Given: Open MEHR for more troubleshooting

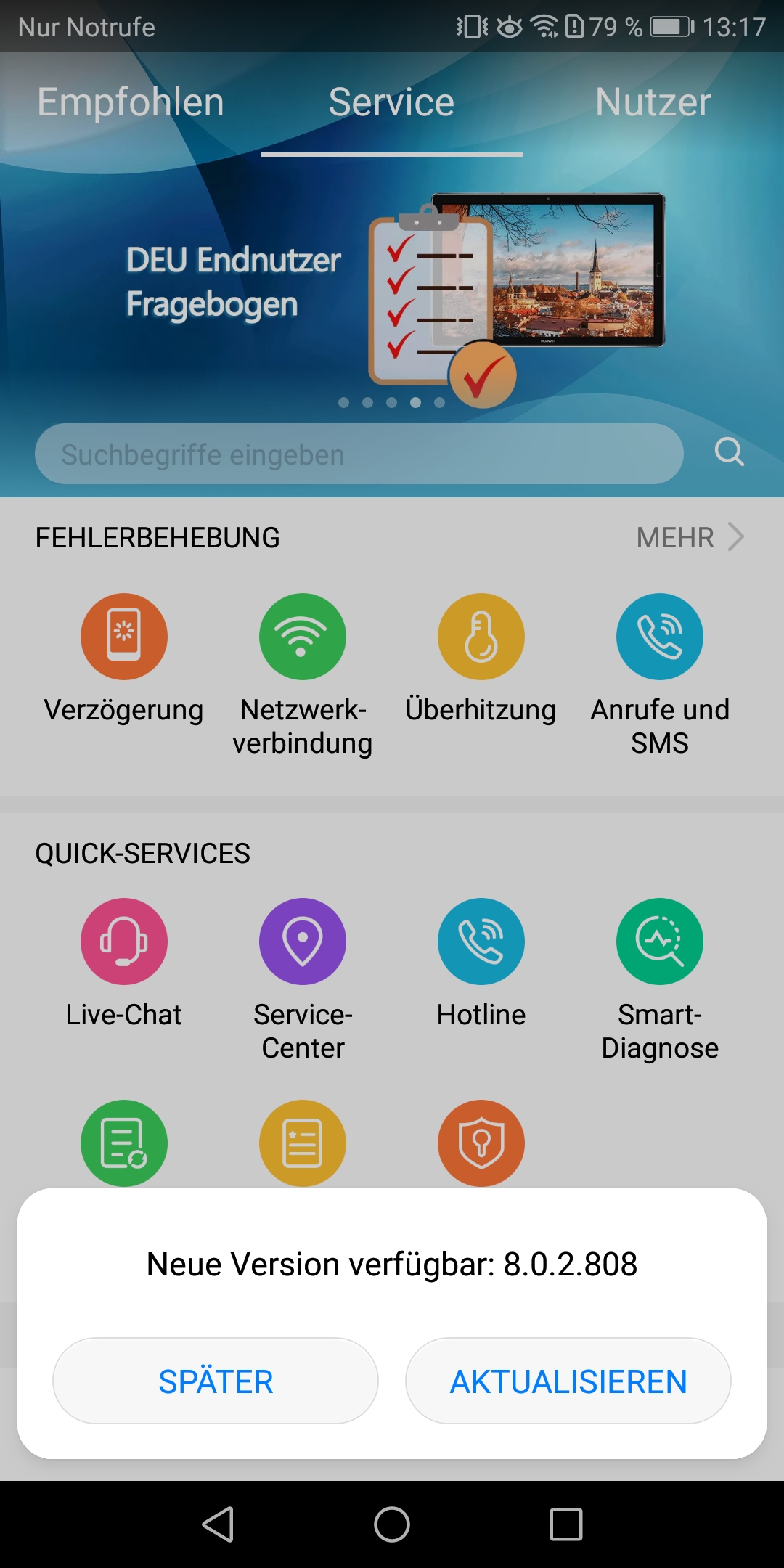Looking at the screenshot, I should tap(689, 538).
